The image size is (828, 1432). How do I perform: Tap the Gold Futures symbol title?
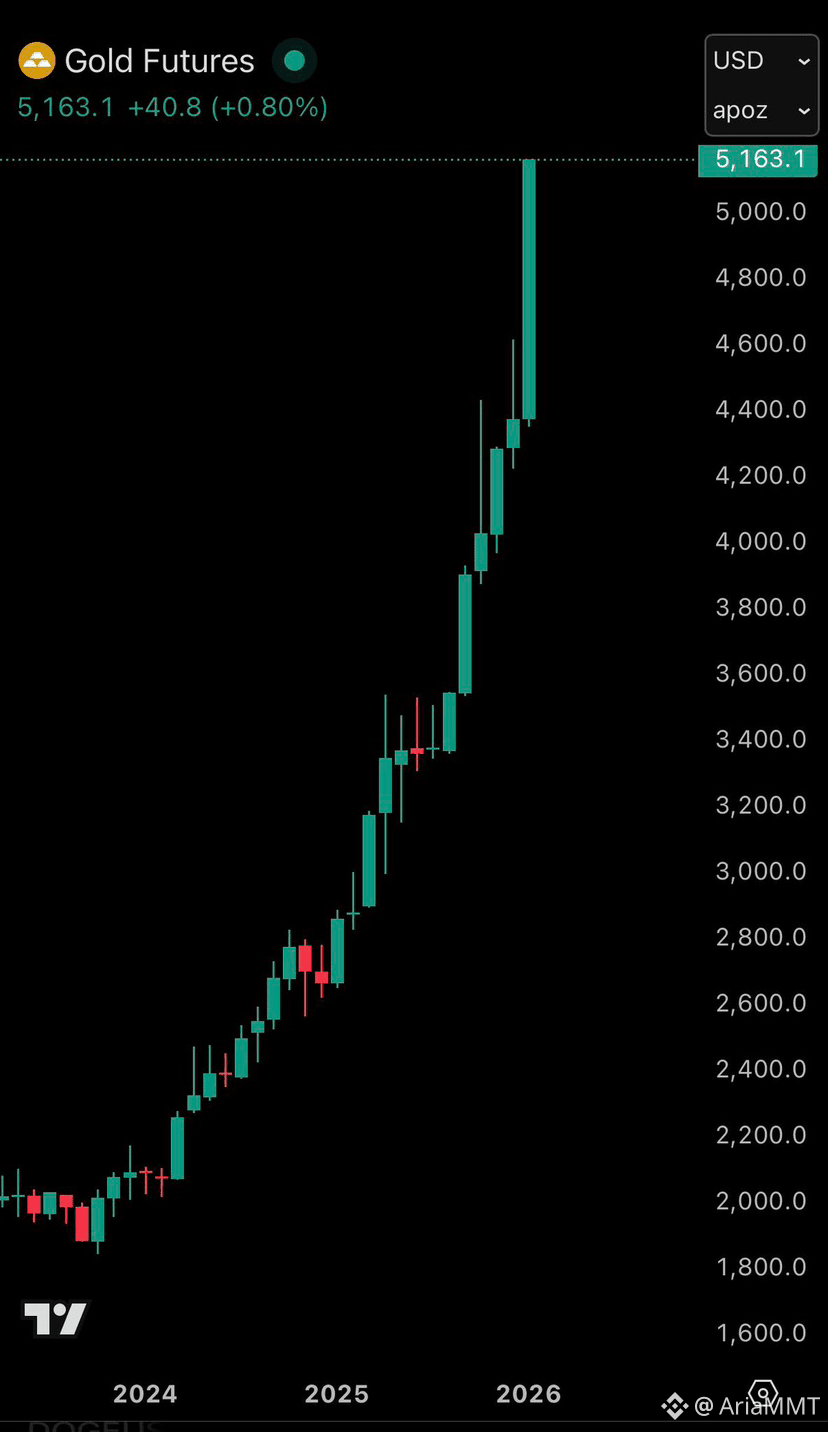click(x=159, y=61)
